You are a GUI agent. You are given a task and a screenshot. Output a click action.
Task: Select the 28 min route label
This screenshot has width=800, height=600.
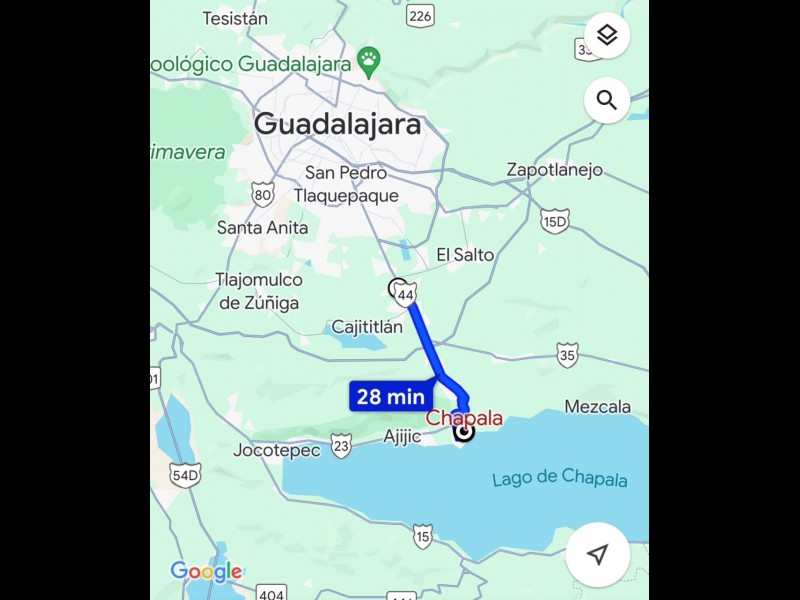(x=391, y=396)
